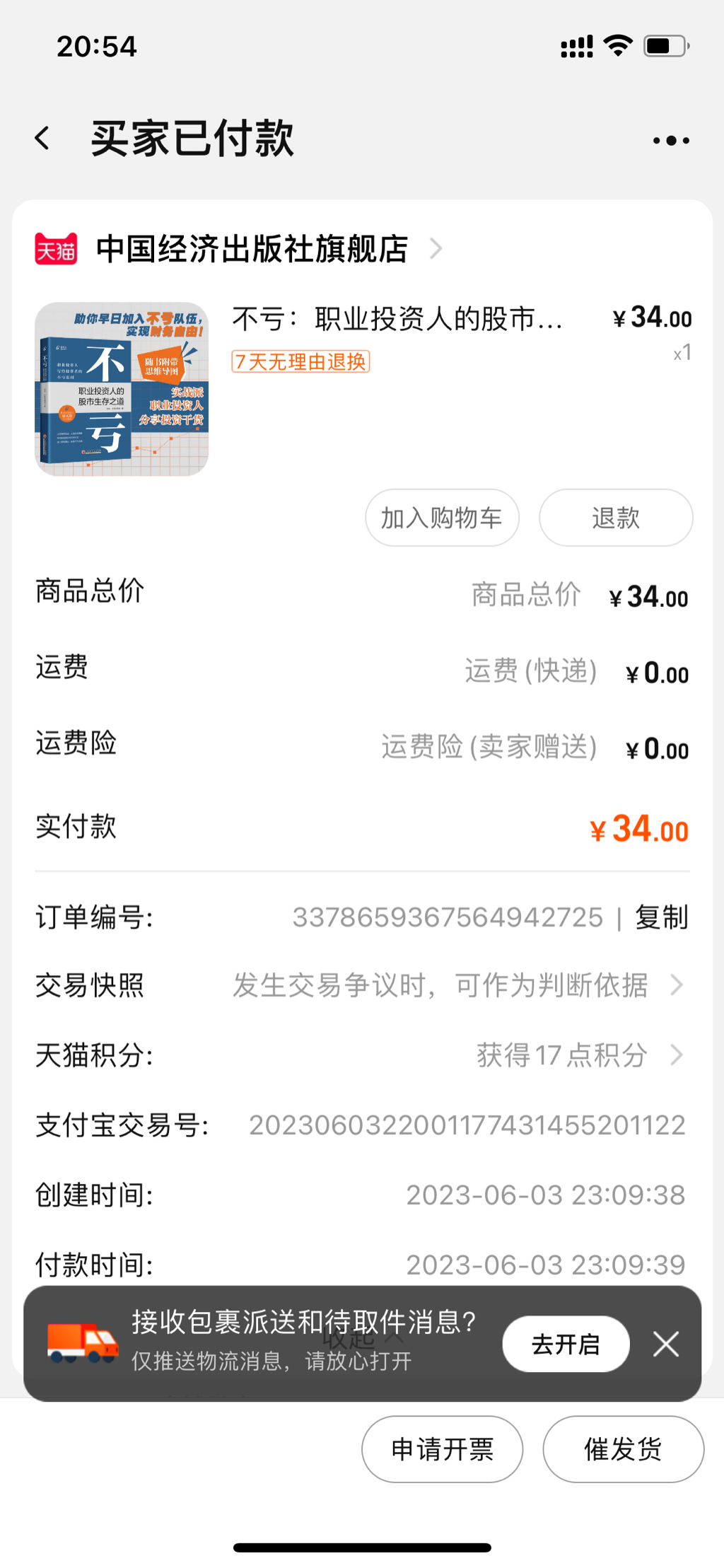724x1568 pixels.
Task: Enable delivery notifications via 去开启
Action: point(566,1344)
